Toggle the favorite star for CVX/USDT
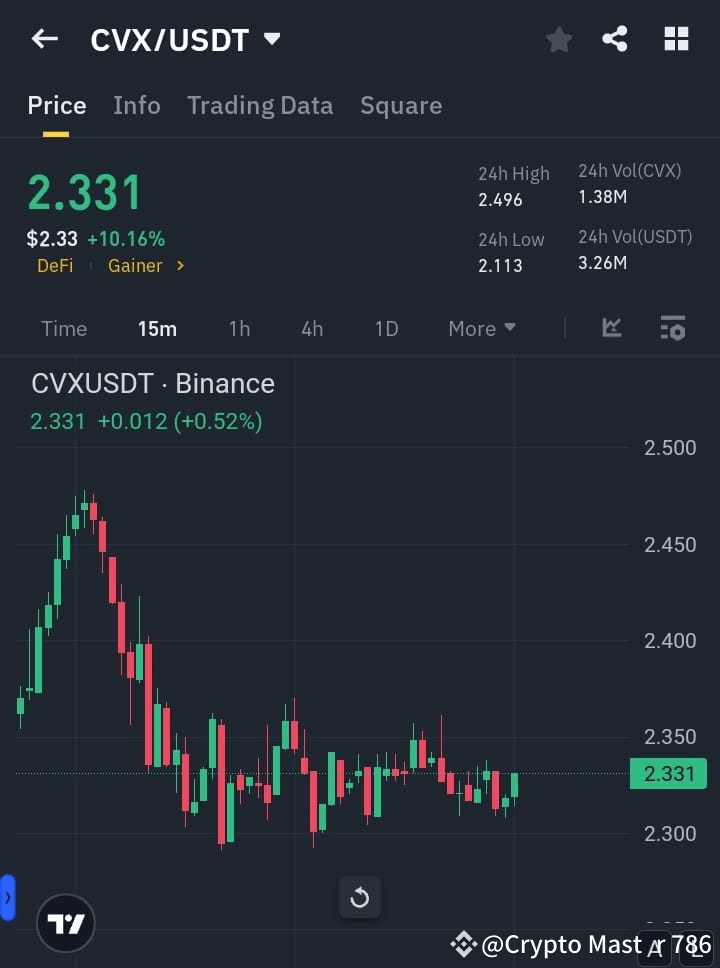The width and height of the screenshot is (720, 968). (x=558, y=39)
